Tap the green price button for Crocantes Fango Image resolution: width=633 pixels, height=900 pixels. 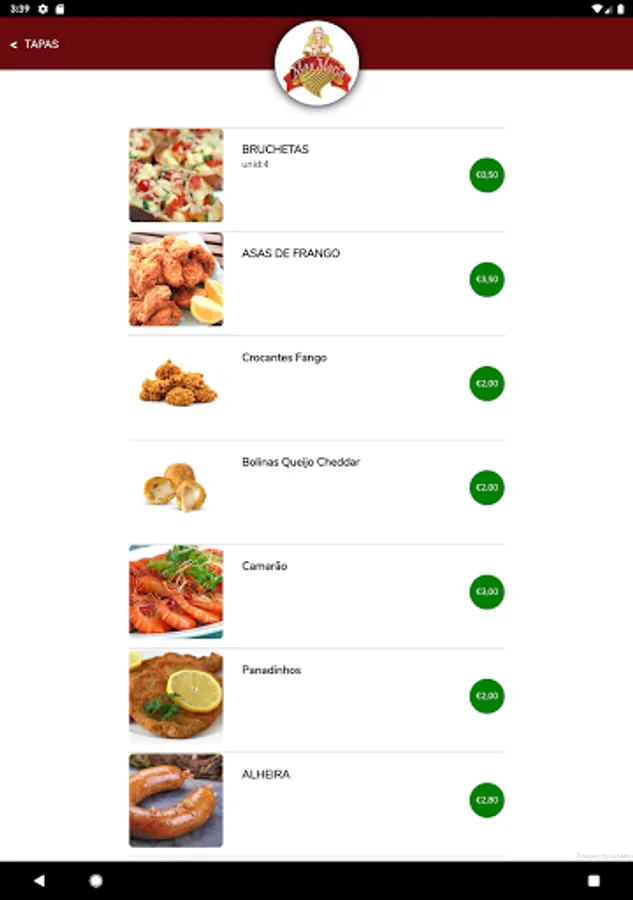(487, 383)
